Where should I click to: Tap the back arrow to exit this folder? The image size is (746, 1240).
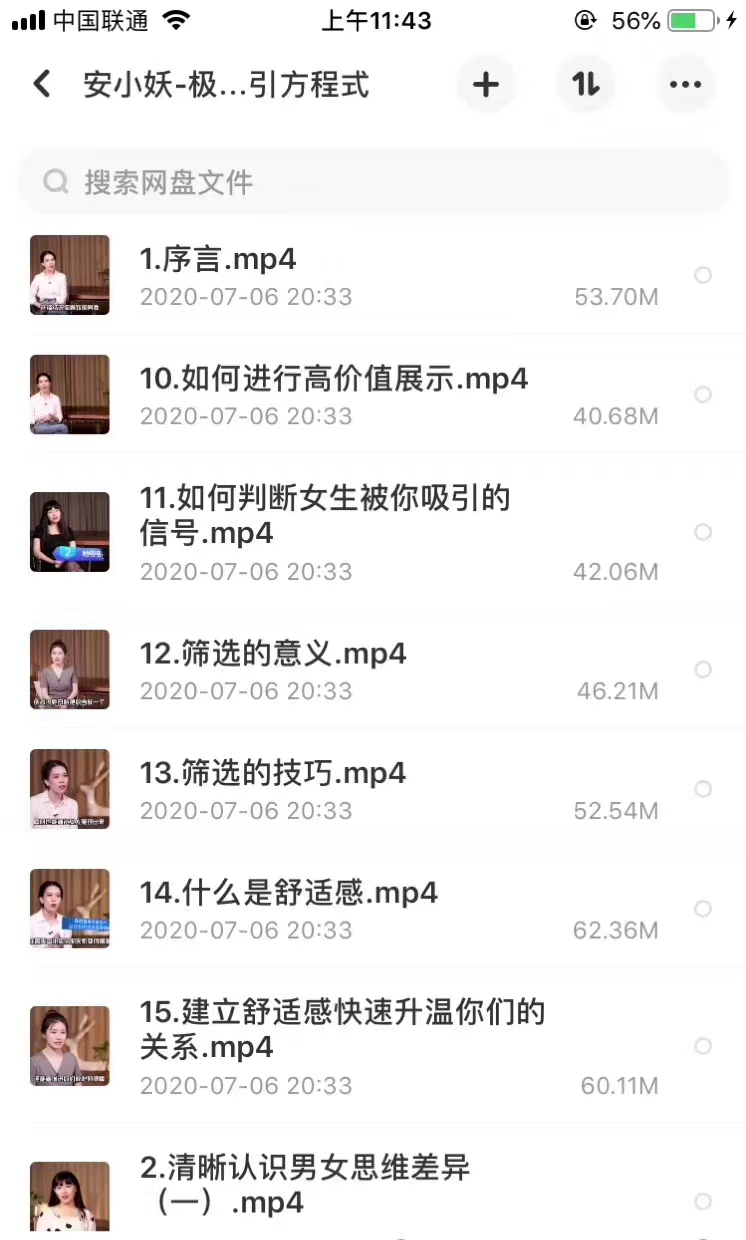(x=41, y=85)
